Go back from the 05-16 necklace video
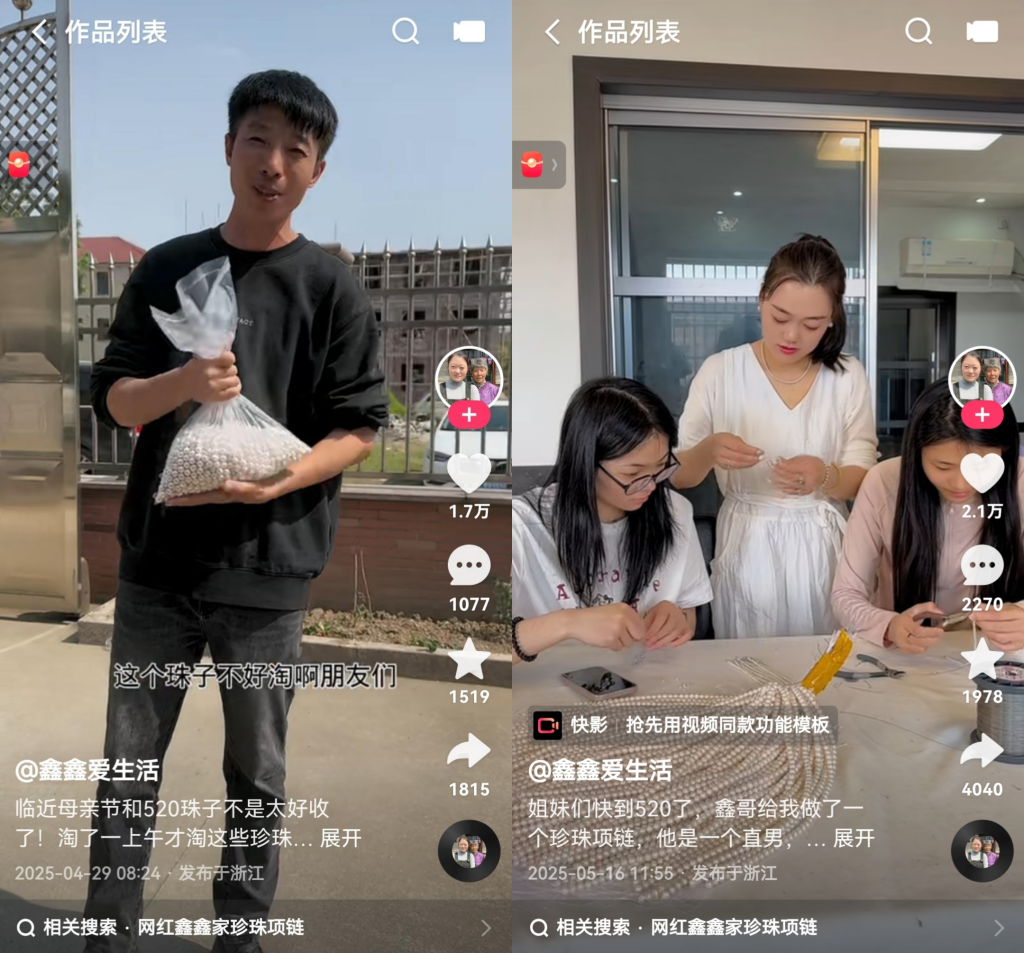1024x953 pixels. tap(553, 32)
